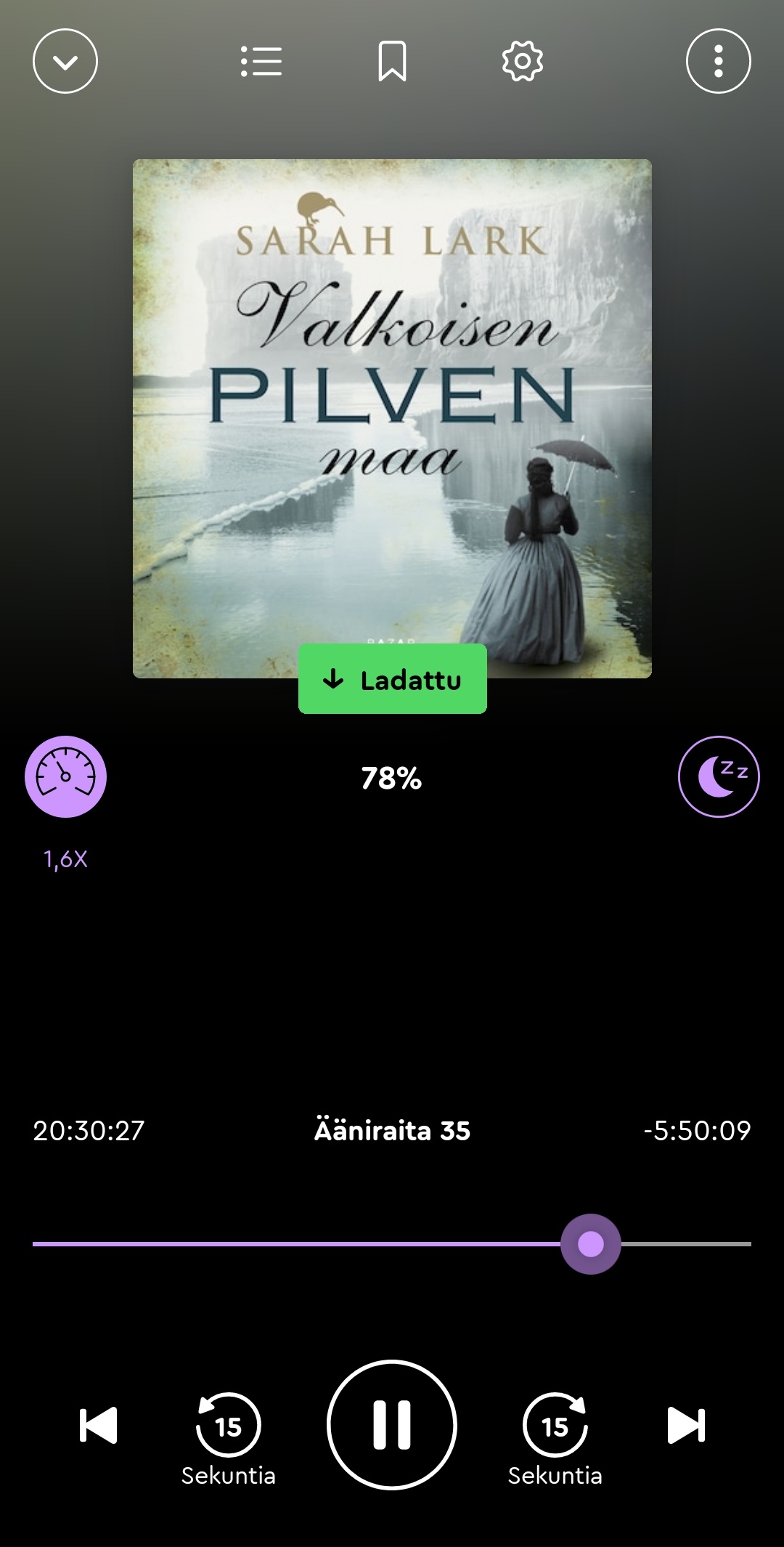784x1547 pixels.
Task: Set the sleep timer
Action: pyautogui.click(x=718, y=777)
